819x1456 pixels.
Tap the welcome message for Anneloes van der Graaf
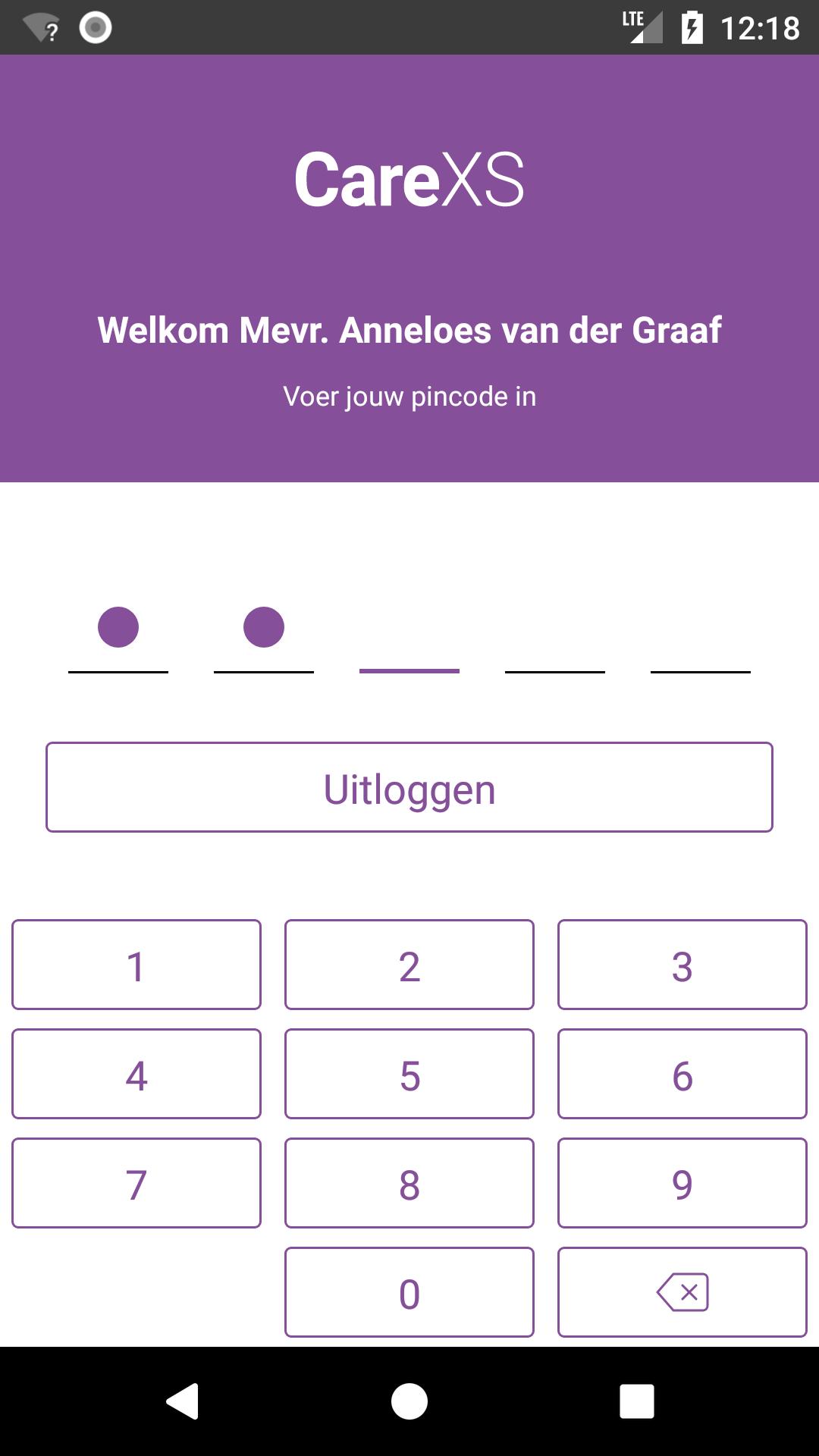[409, 330]
